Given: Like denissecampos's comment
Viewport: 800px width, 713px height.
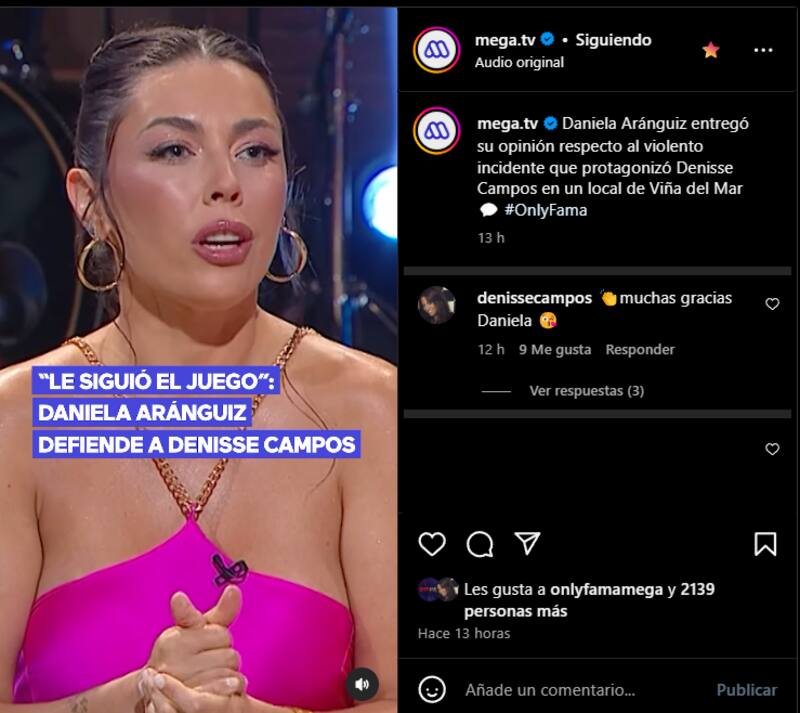Looking at the screenshot, I should 772,304.
